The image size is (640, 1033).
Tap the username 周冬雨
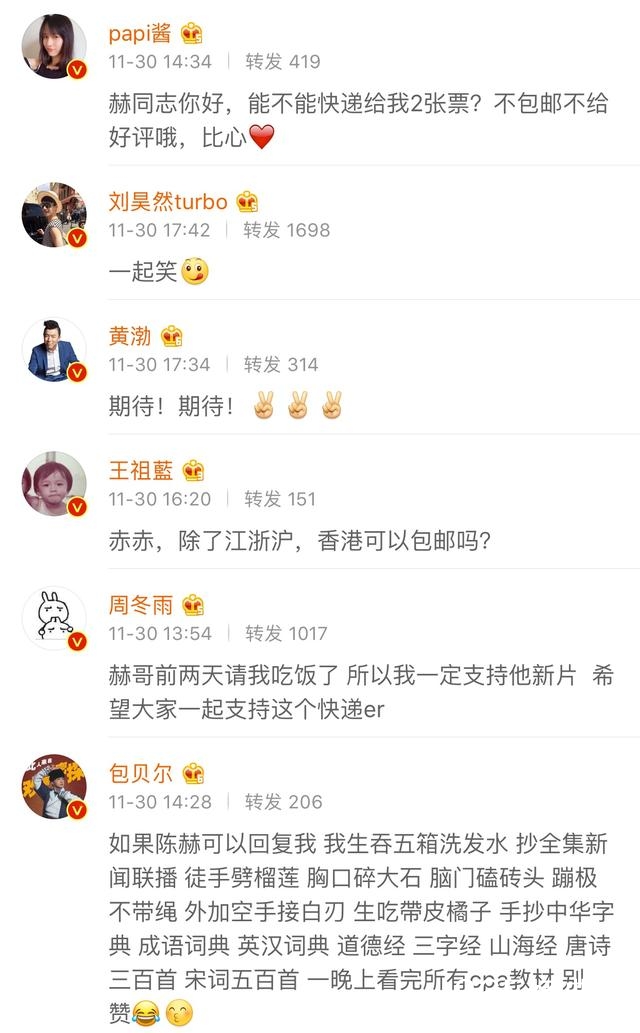pyautogui.click(x=141, y=605)
